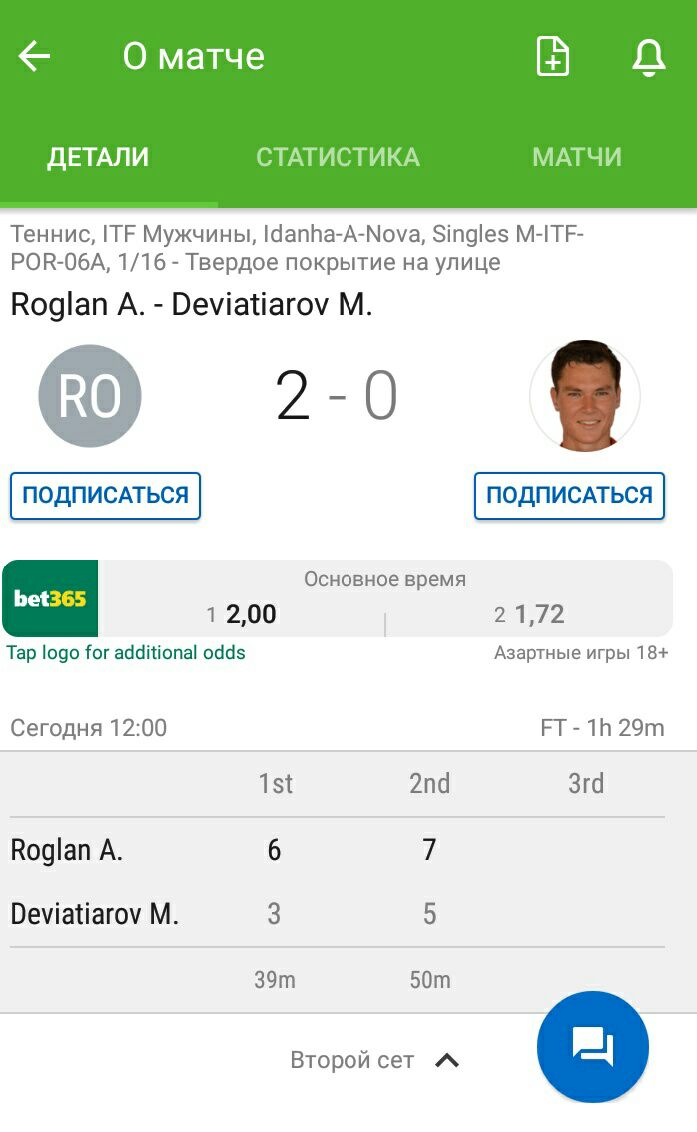The height and width of the screenshot is (1132, 697).
Task: Open the match notifications bell
Action: point(648,57)
